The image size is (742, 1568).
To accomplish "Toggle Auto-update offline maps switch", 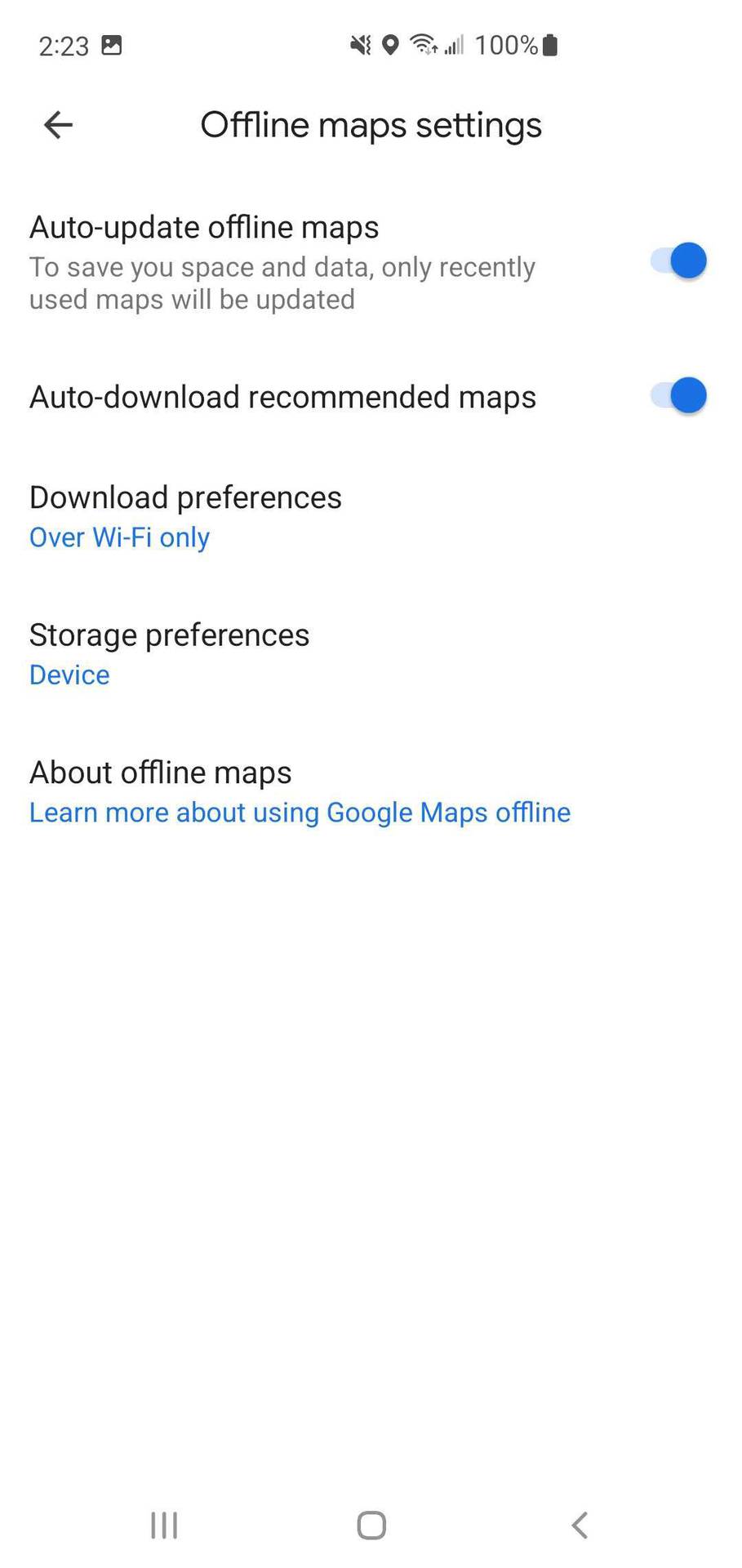I will click(679, 261).
